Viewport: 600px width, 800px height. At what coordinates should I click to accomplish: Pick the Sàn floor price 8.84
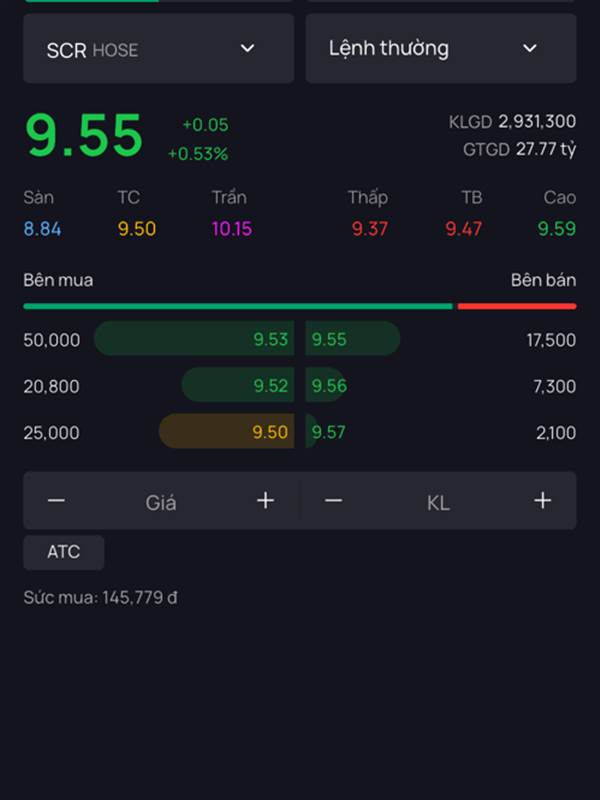[x=42, y=229]
